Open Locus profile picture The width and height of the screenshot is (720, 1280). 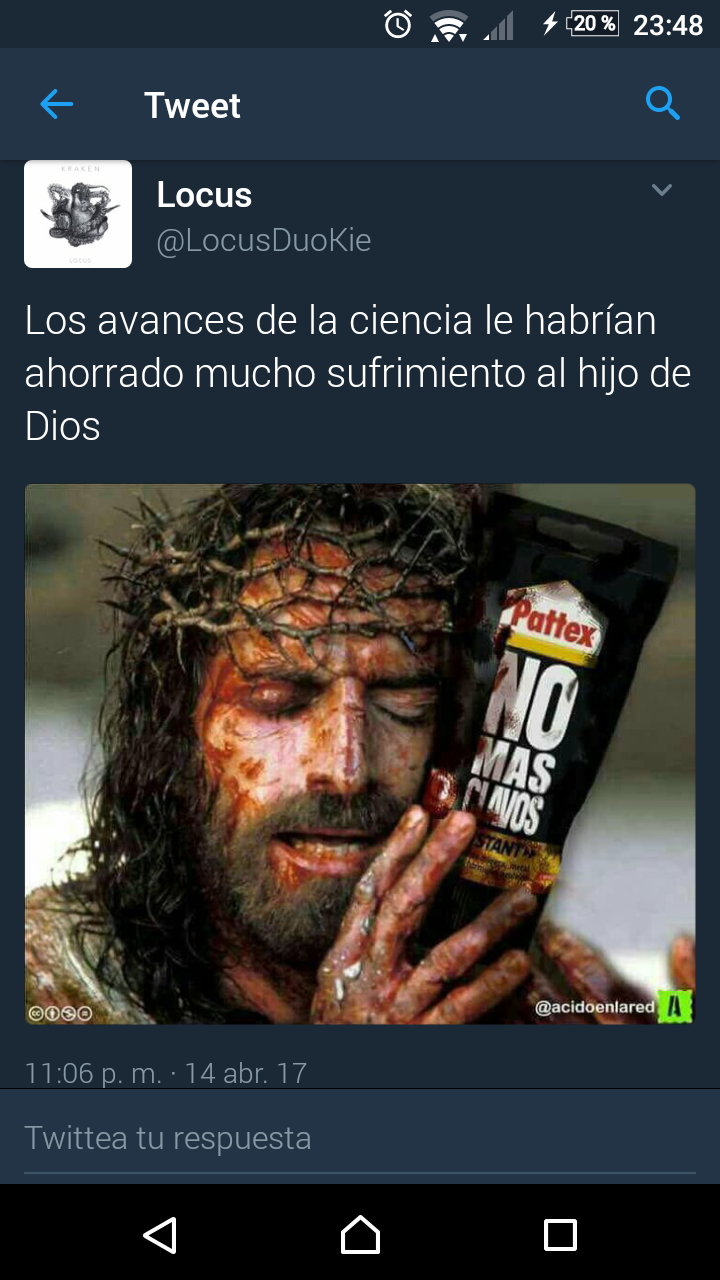78,214
